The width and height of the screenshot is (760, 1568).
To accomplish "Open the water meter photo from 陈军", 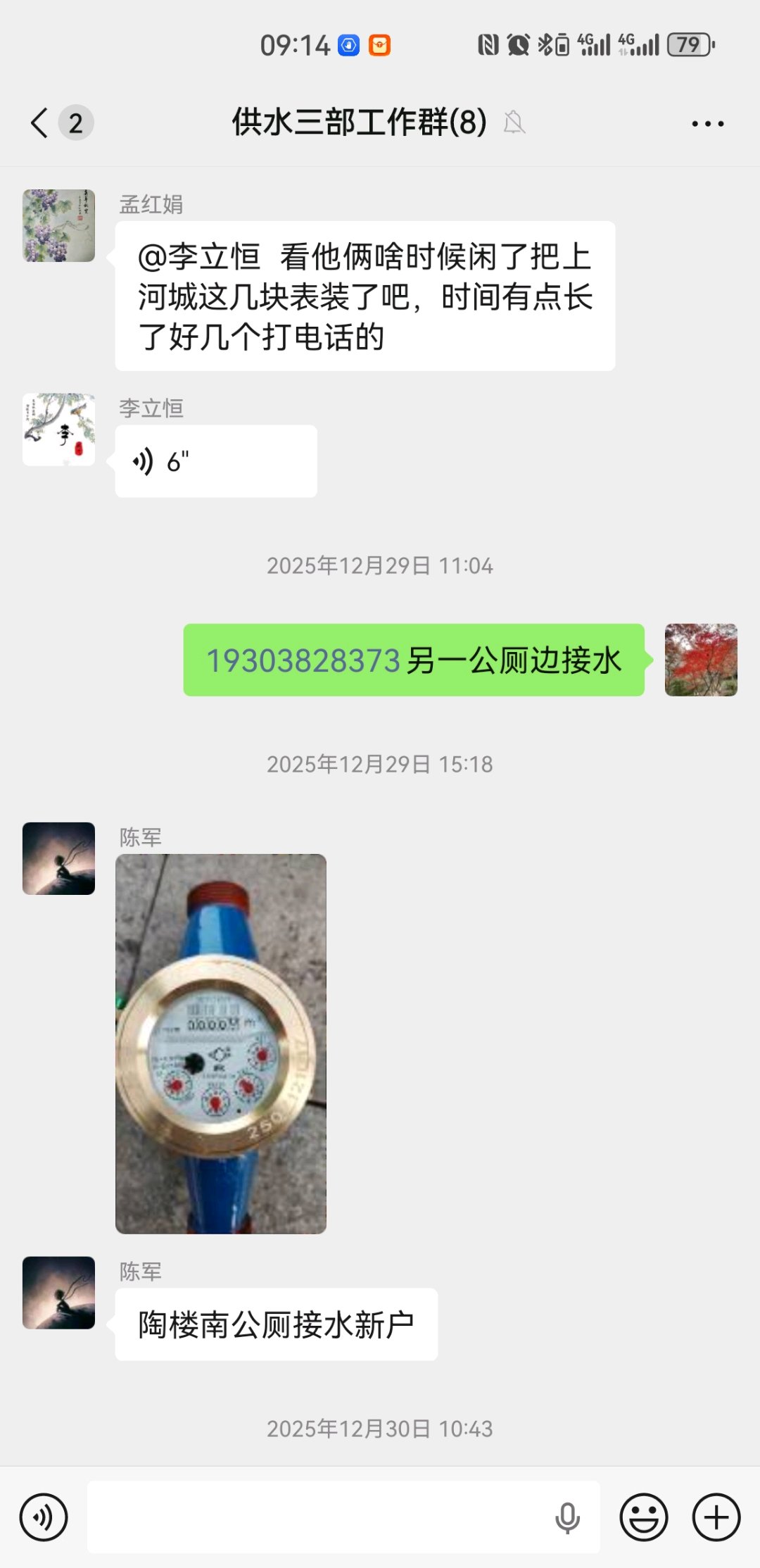I will [x=221, y=1043].
